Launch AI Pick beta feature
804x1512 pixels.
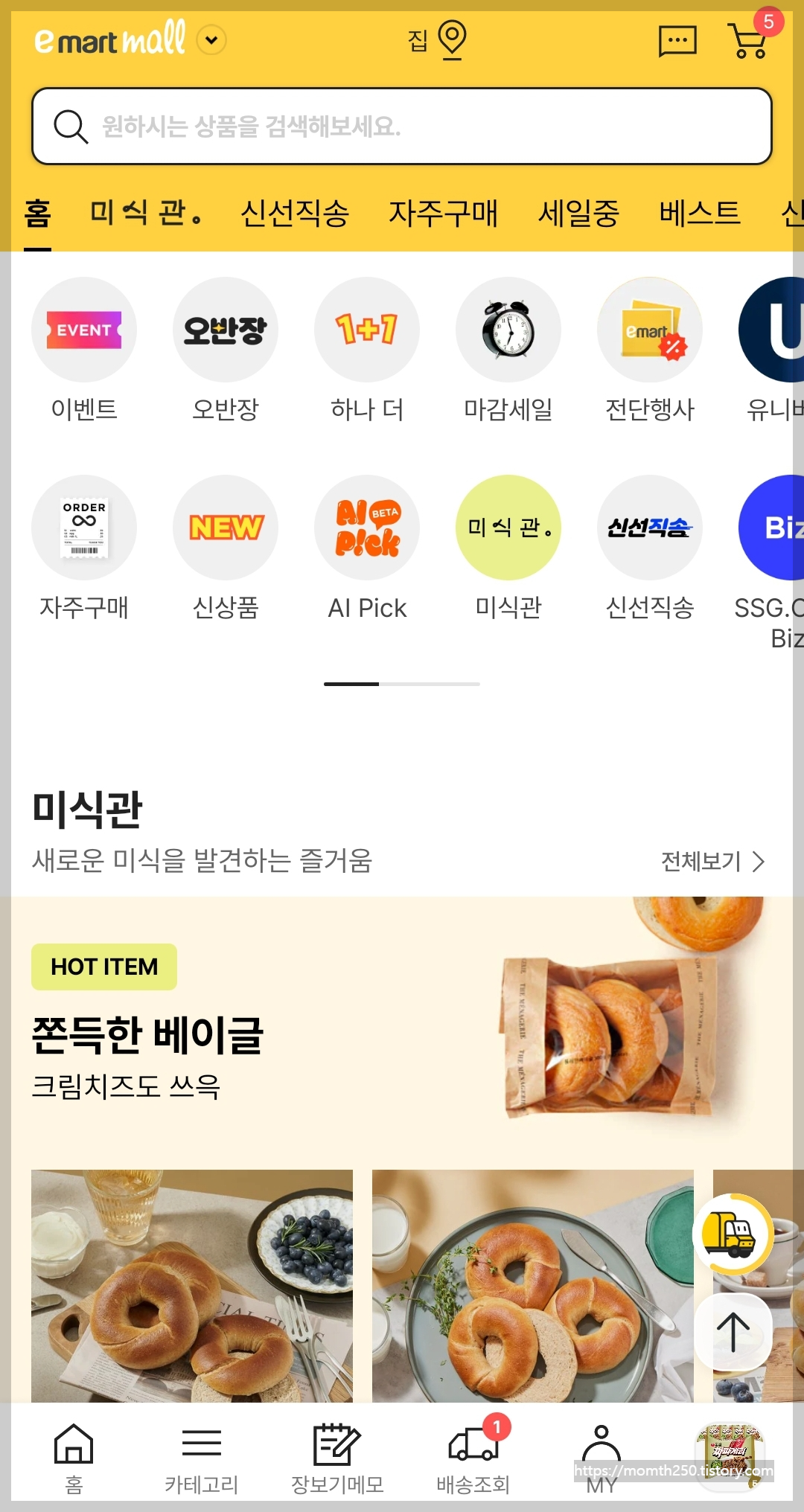point(366,528)
